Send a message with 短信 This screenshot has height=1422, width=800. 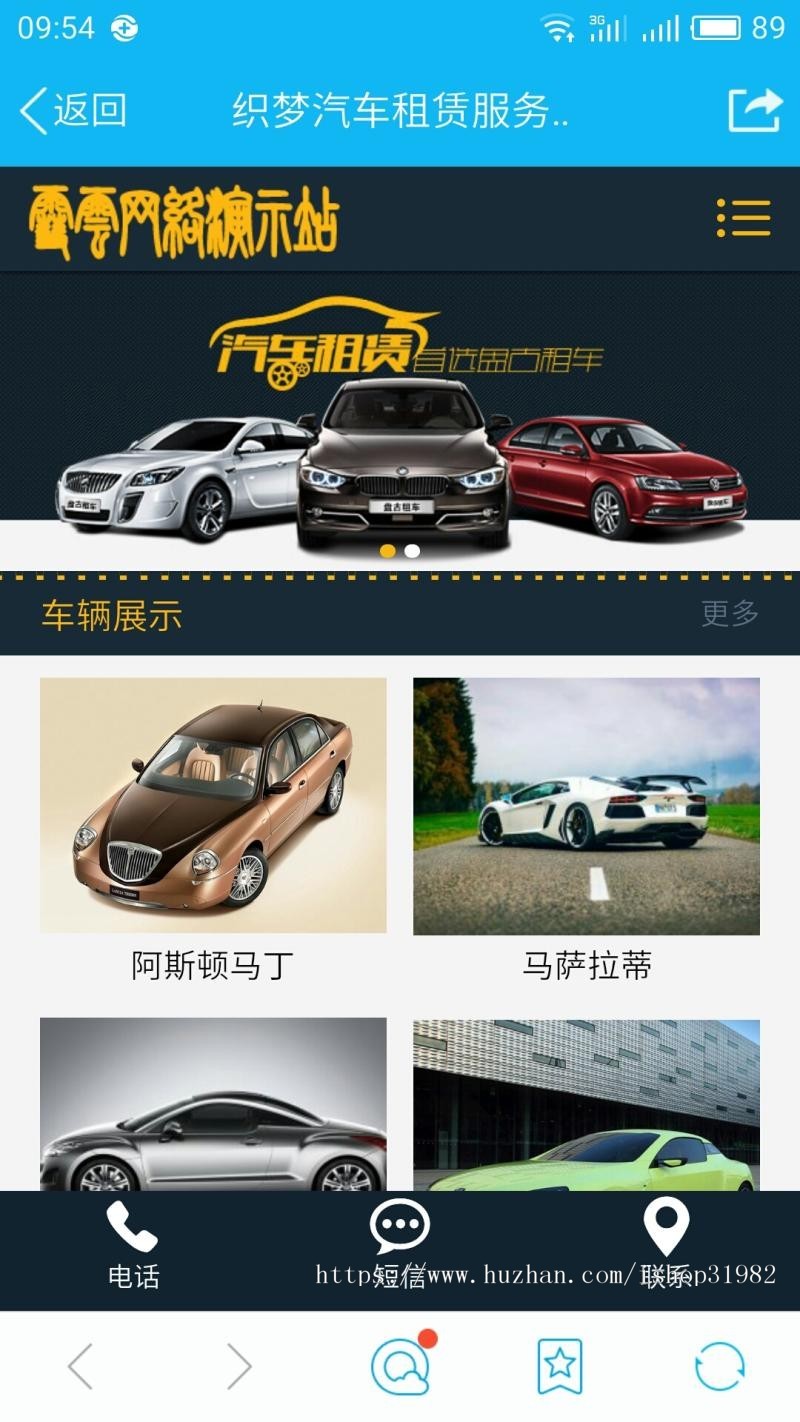click(400, 1245)
